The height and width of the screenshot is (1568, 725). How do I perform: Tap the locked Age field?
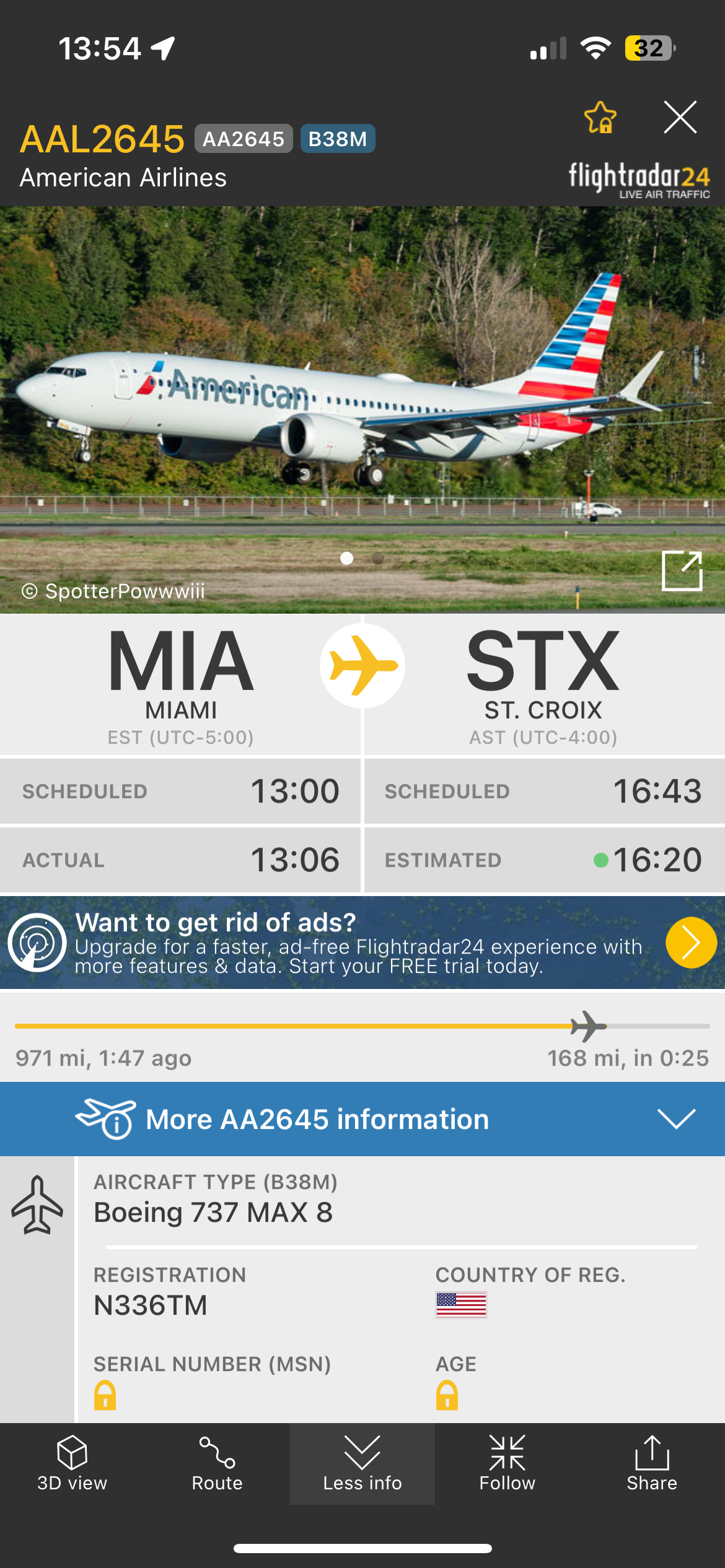coord(447,1395)
